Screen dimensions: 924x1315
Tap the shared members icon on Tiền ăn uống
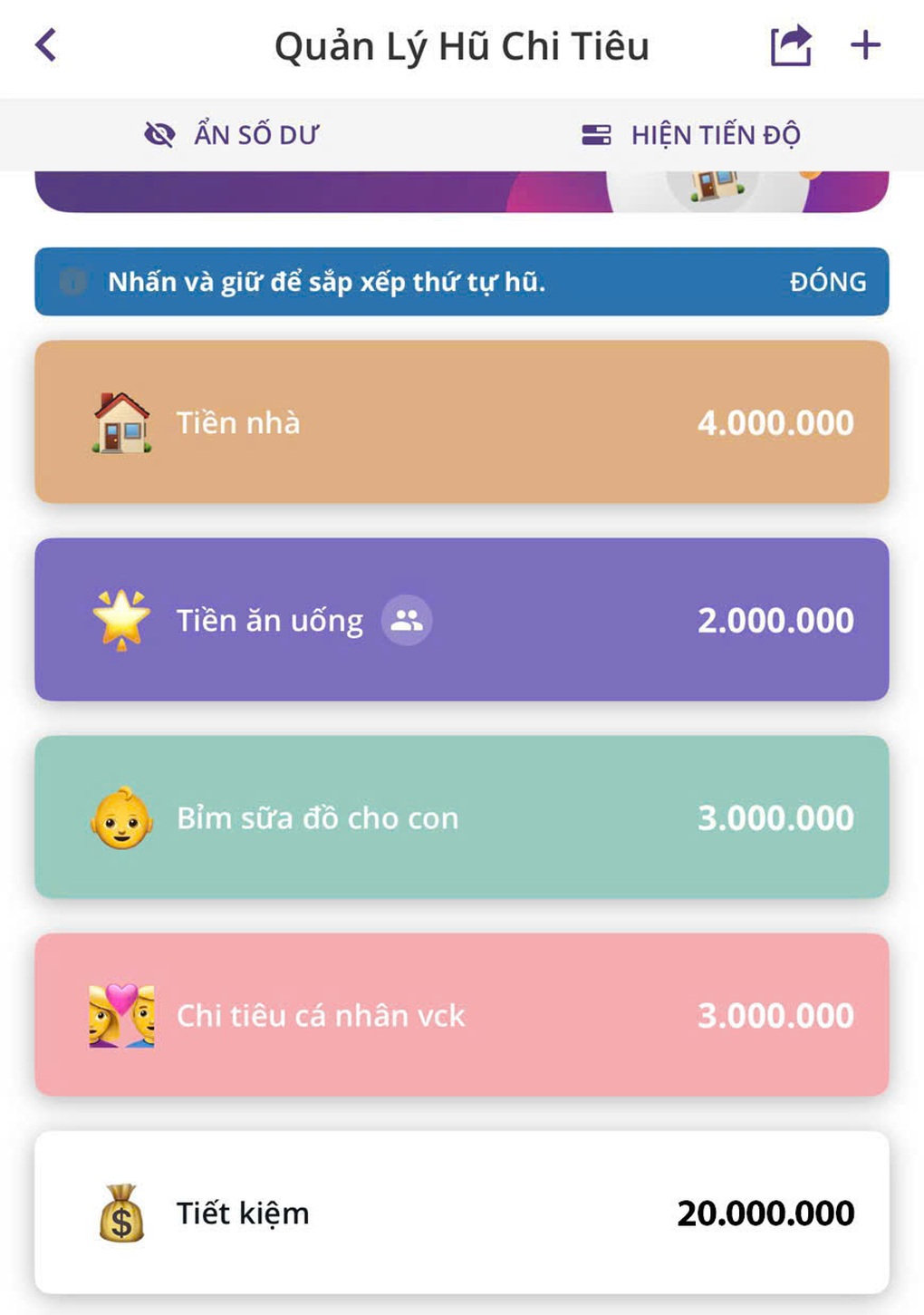tap(407, 619)
